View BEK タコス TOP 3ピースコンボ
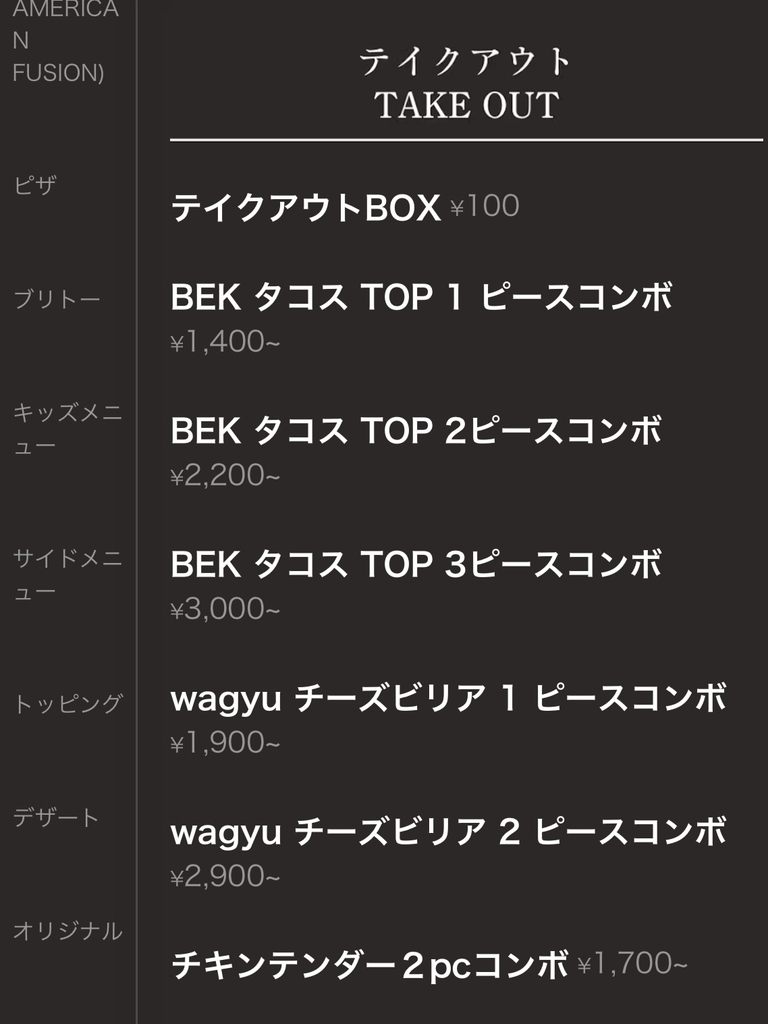Viewport: 768px width, 1024px height. pyautogui.click(x=416, y=565)
